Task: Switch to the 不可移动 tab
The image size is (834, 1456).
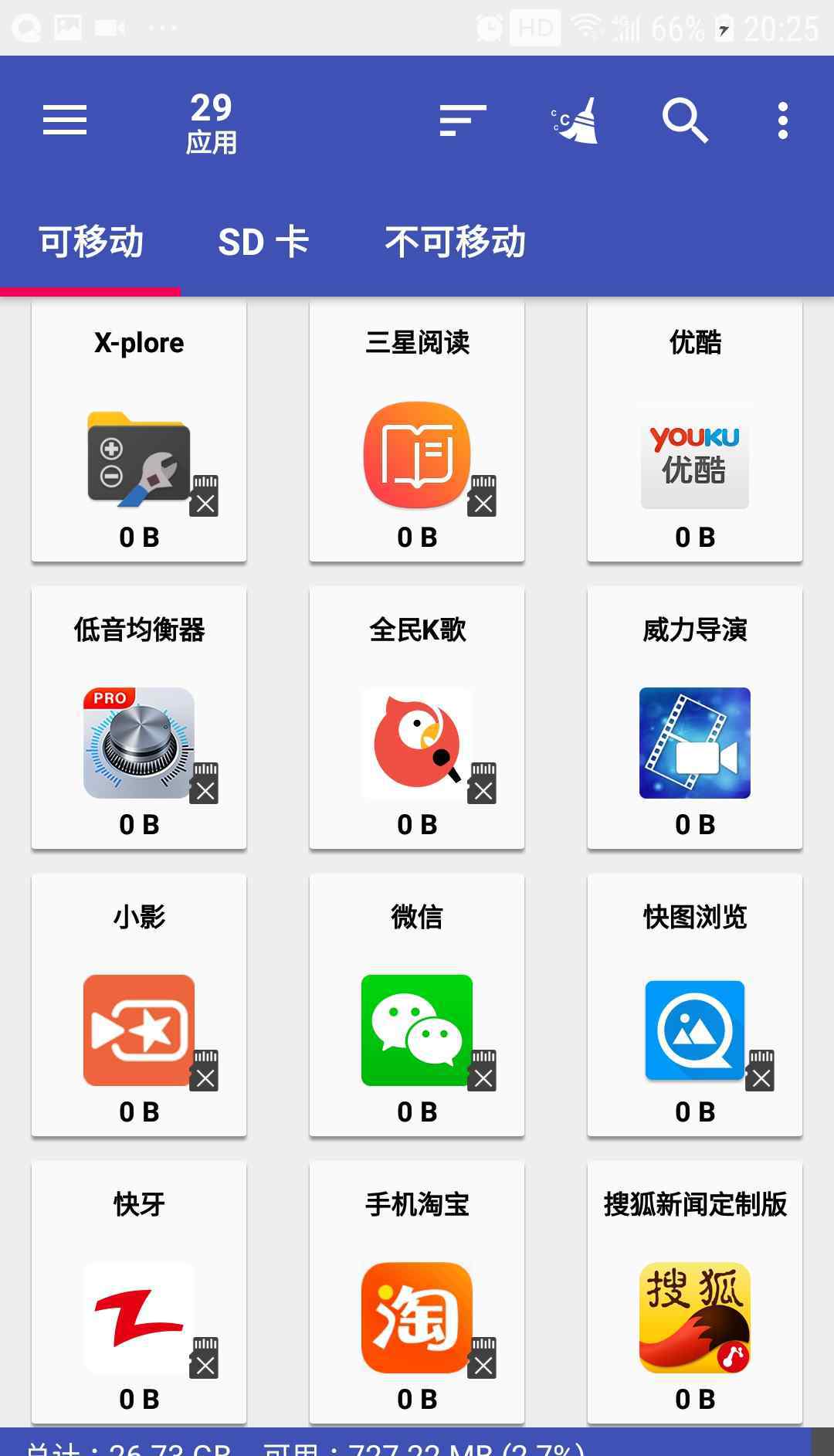Action: click(x=455, y=243)
